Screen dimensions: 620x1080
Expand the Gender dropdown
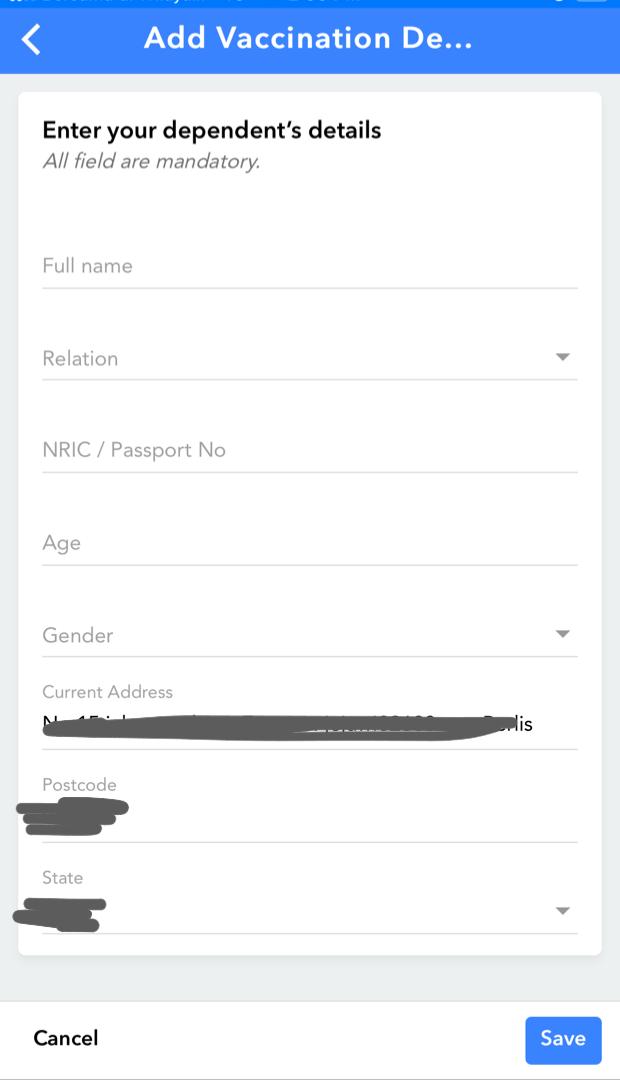point(309,635)
